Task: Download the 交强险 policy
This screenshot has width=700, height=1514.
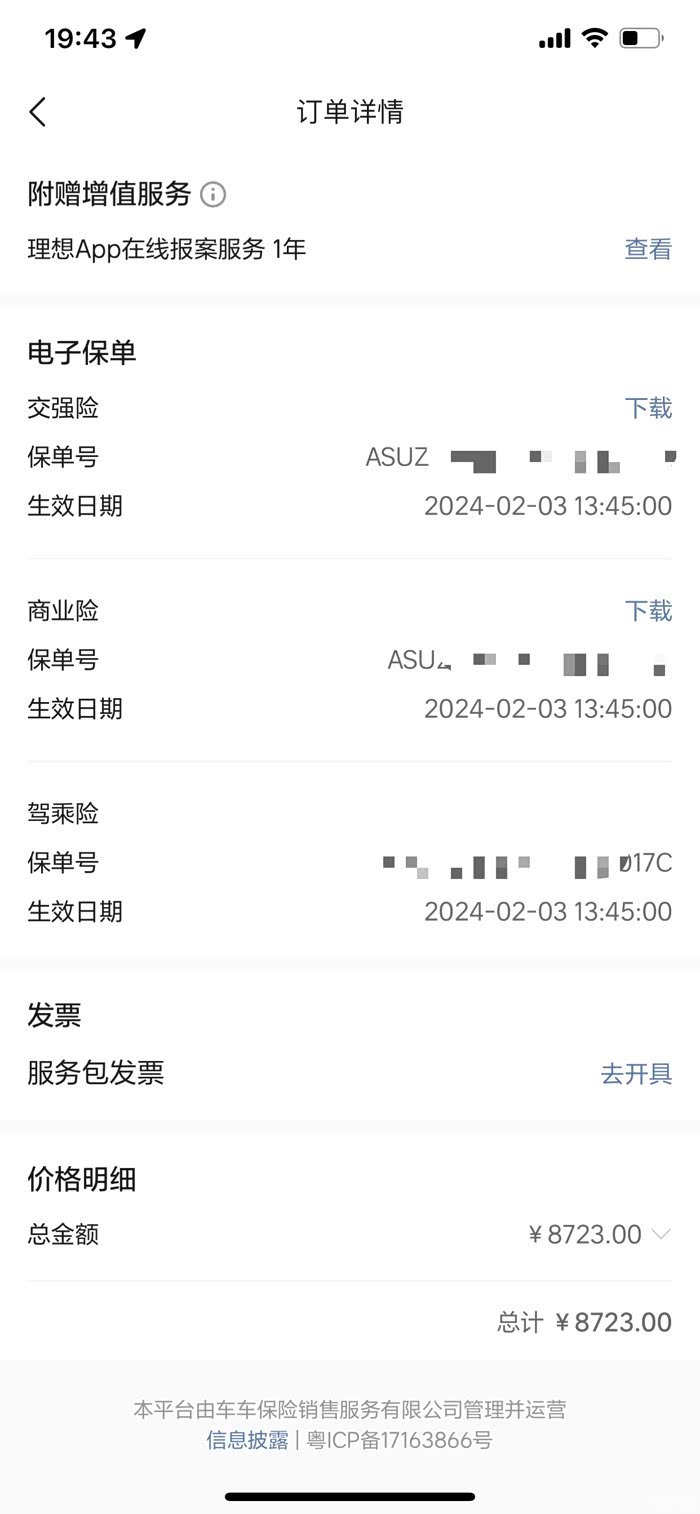Action: coord(648,408)
